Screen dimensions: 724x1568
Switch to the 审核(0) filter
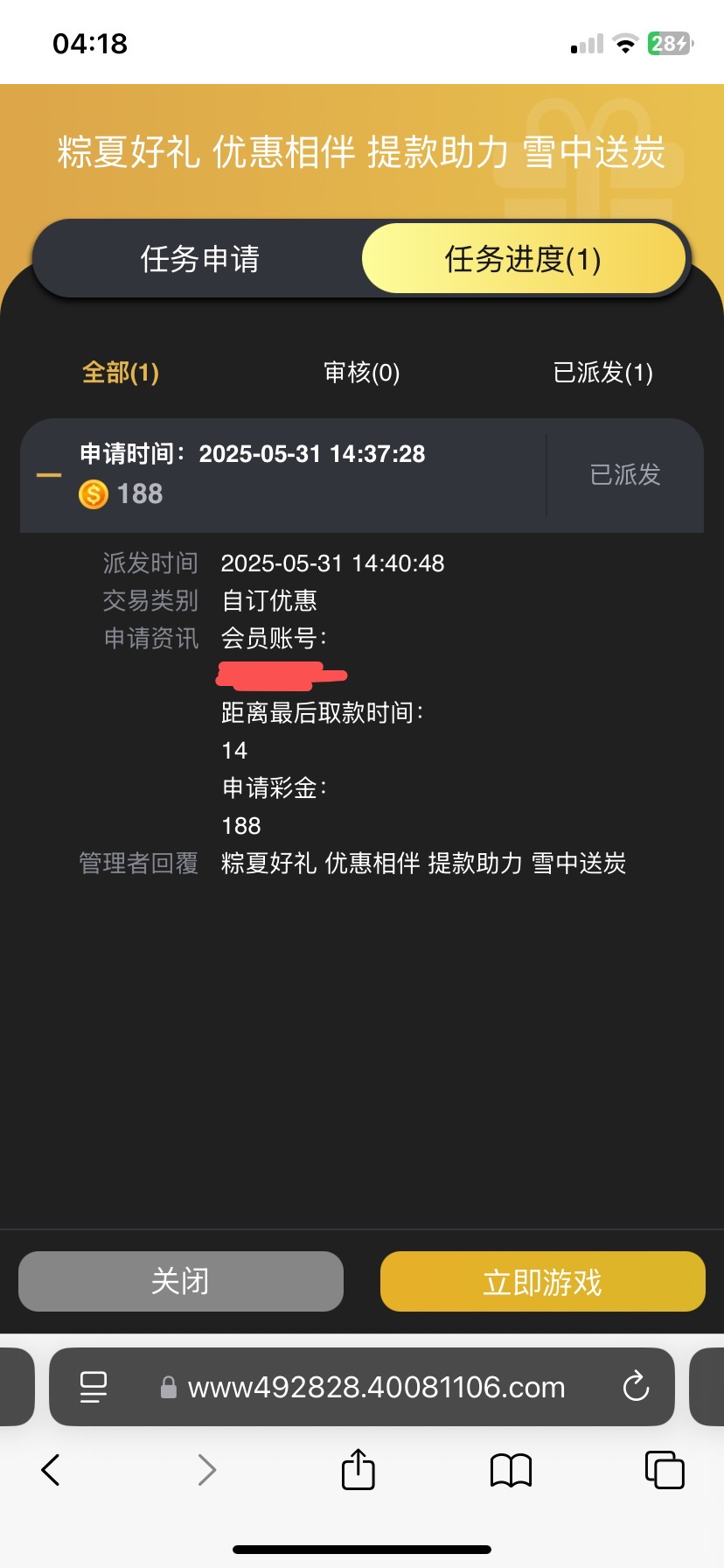(361, 373)
